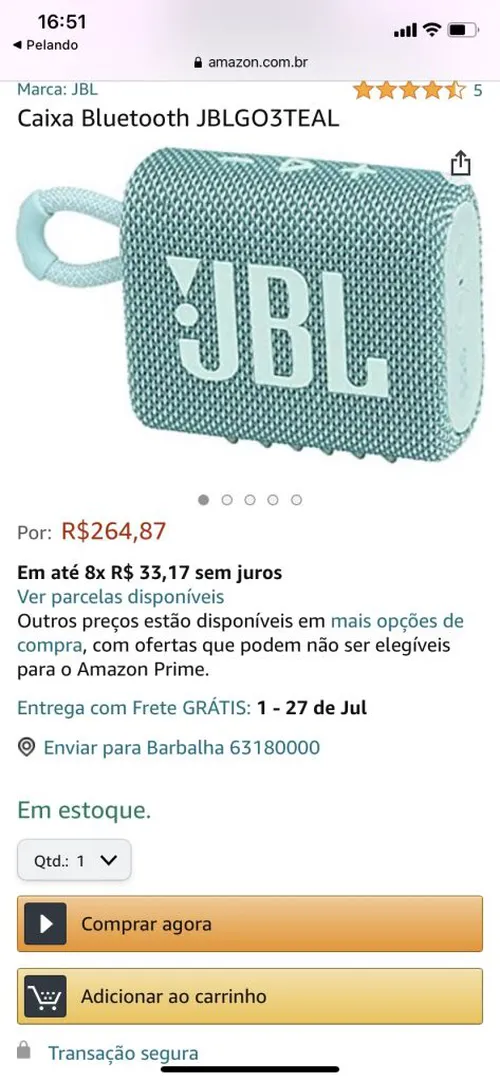Share this JBL speaker product

461,164
